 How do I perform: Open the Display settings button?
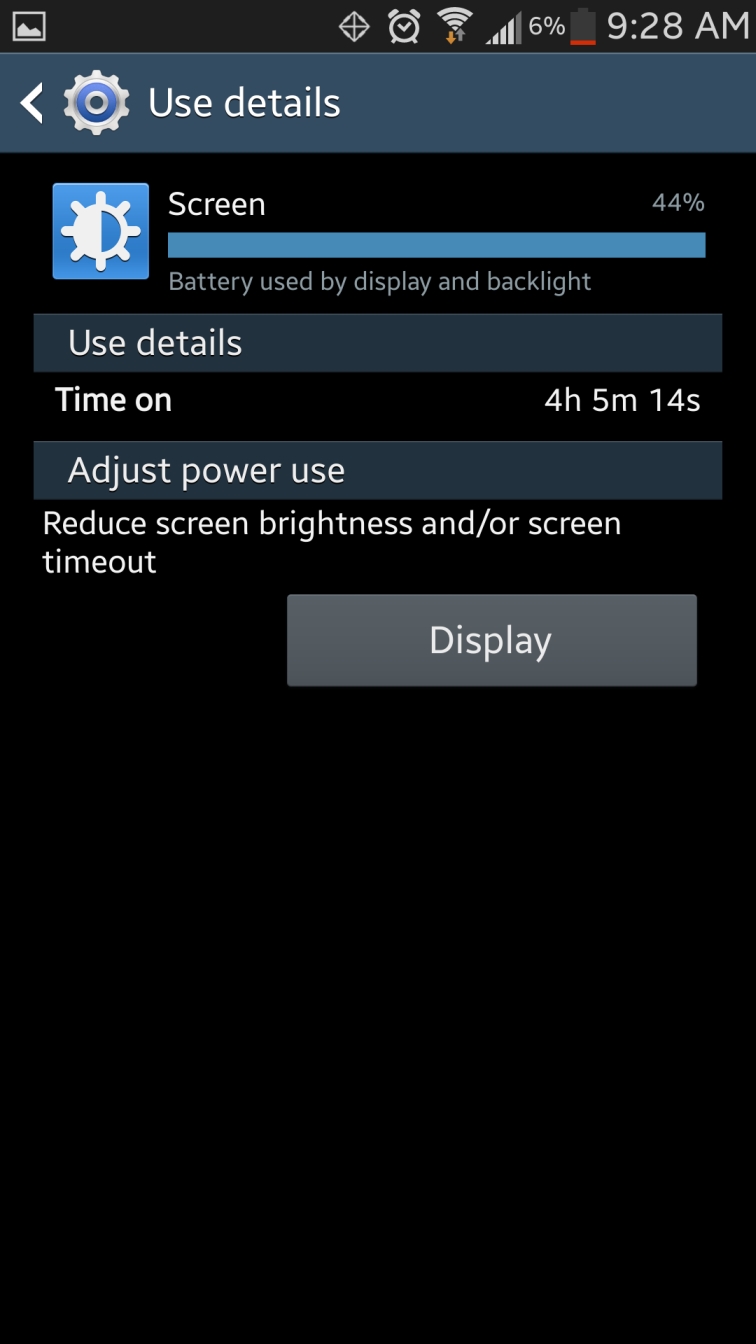(491, 640)
